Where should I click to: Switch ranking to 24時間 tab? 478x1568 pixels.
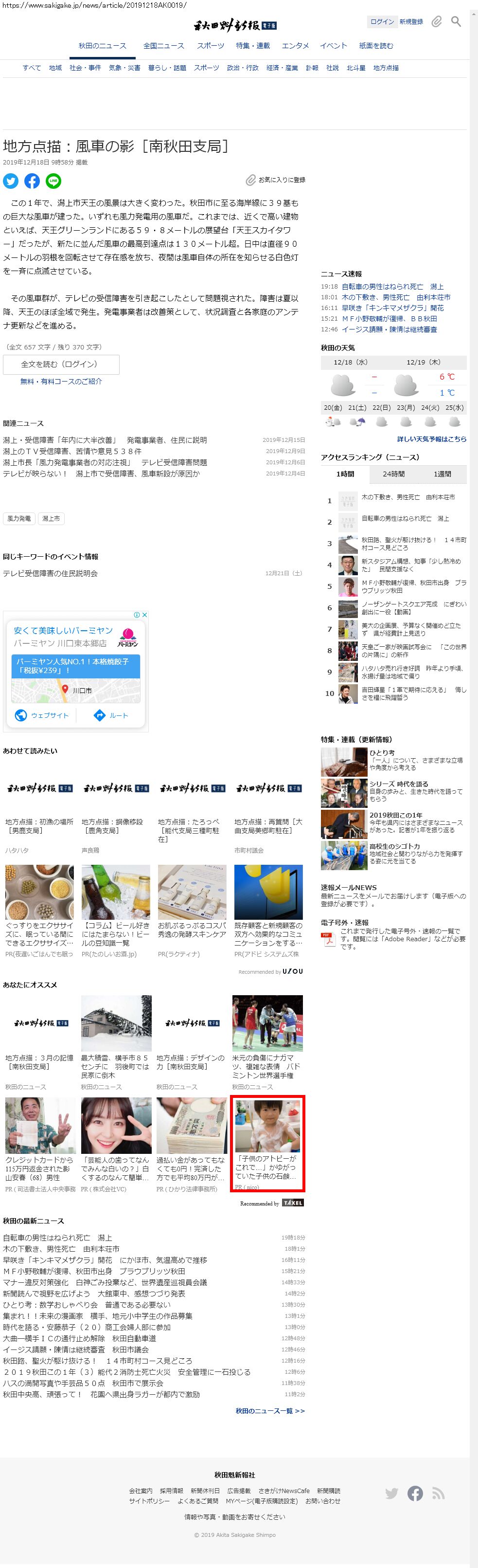click(393, 474)
